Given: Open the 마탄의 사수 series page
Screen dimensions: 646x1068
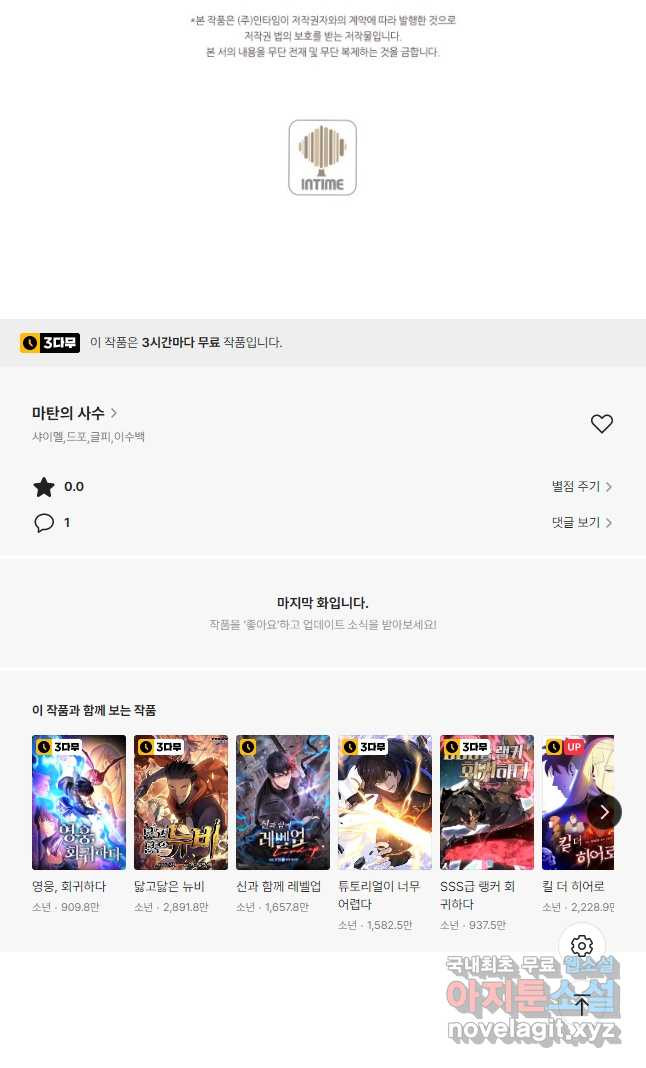Looking at the screenshot, I should pyautogui.click(x=74, y=413).
